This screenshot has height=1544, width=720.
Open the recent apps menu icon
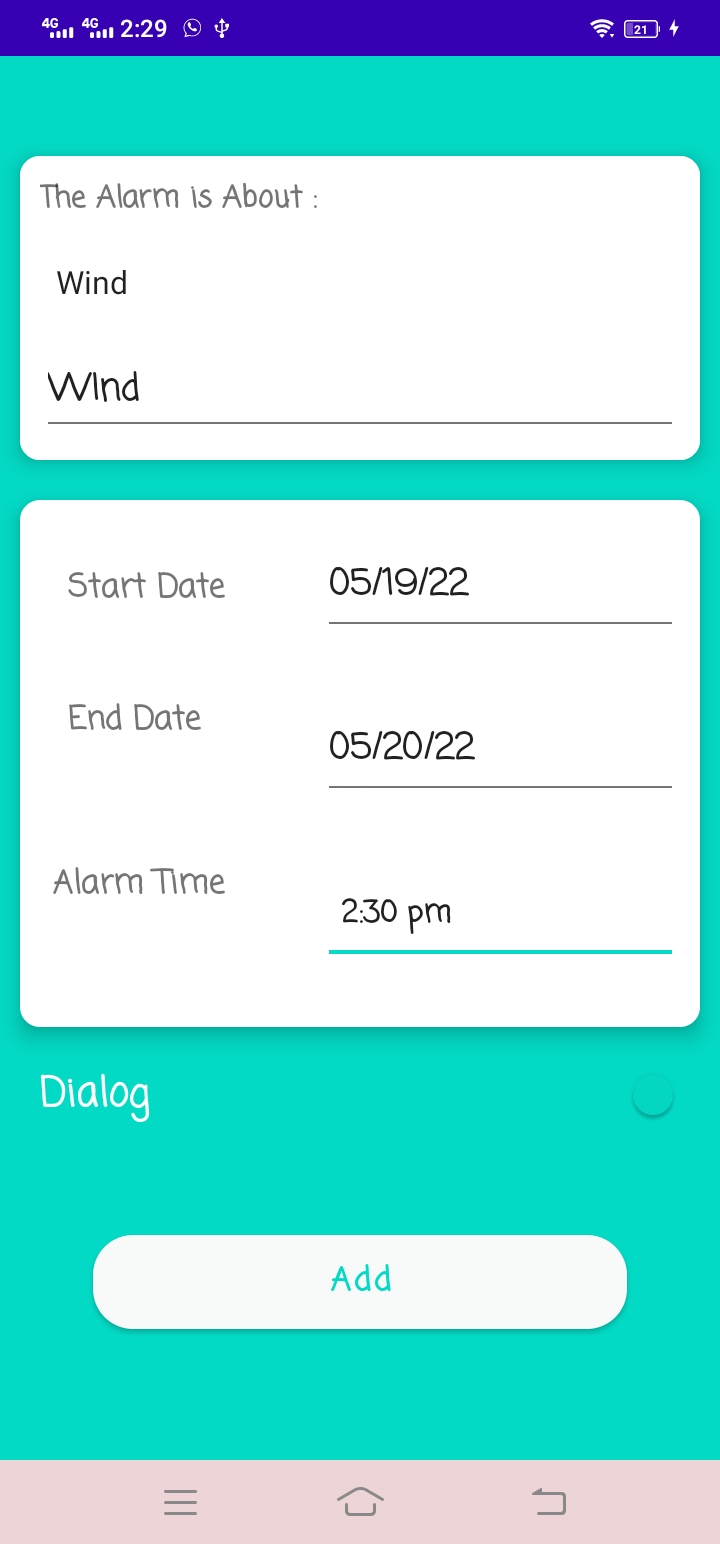pos(180,1501)
